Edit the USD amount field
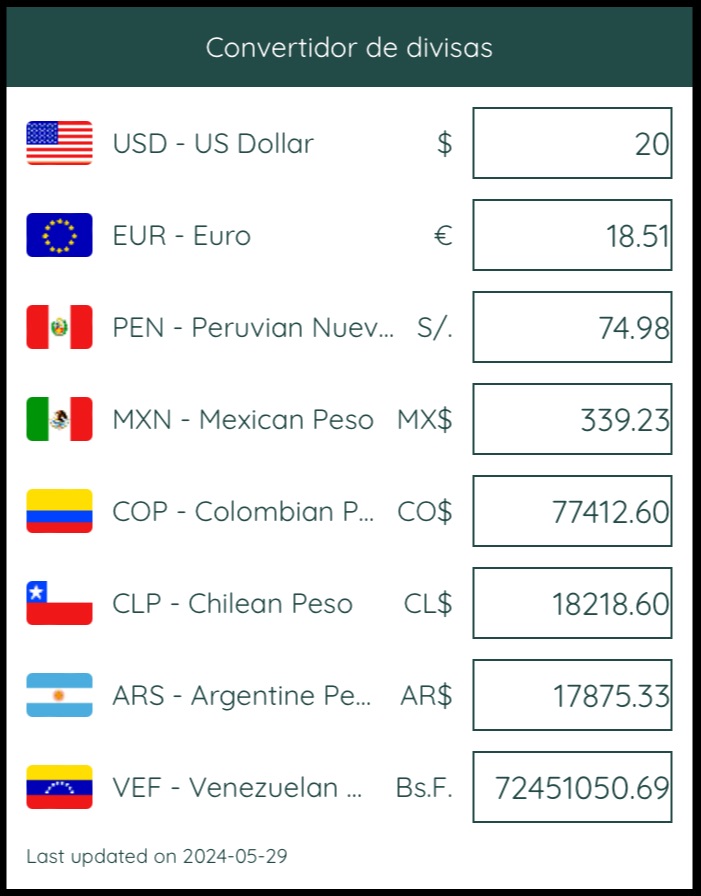This screenshot has width=701, height=896. 572,143
